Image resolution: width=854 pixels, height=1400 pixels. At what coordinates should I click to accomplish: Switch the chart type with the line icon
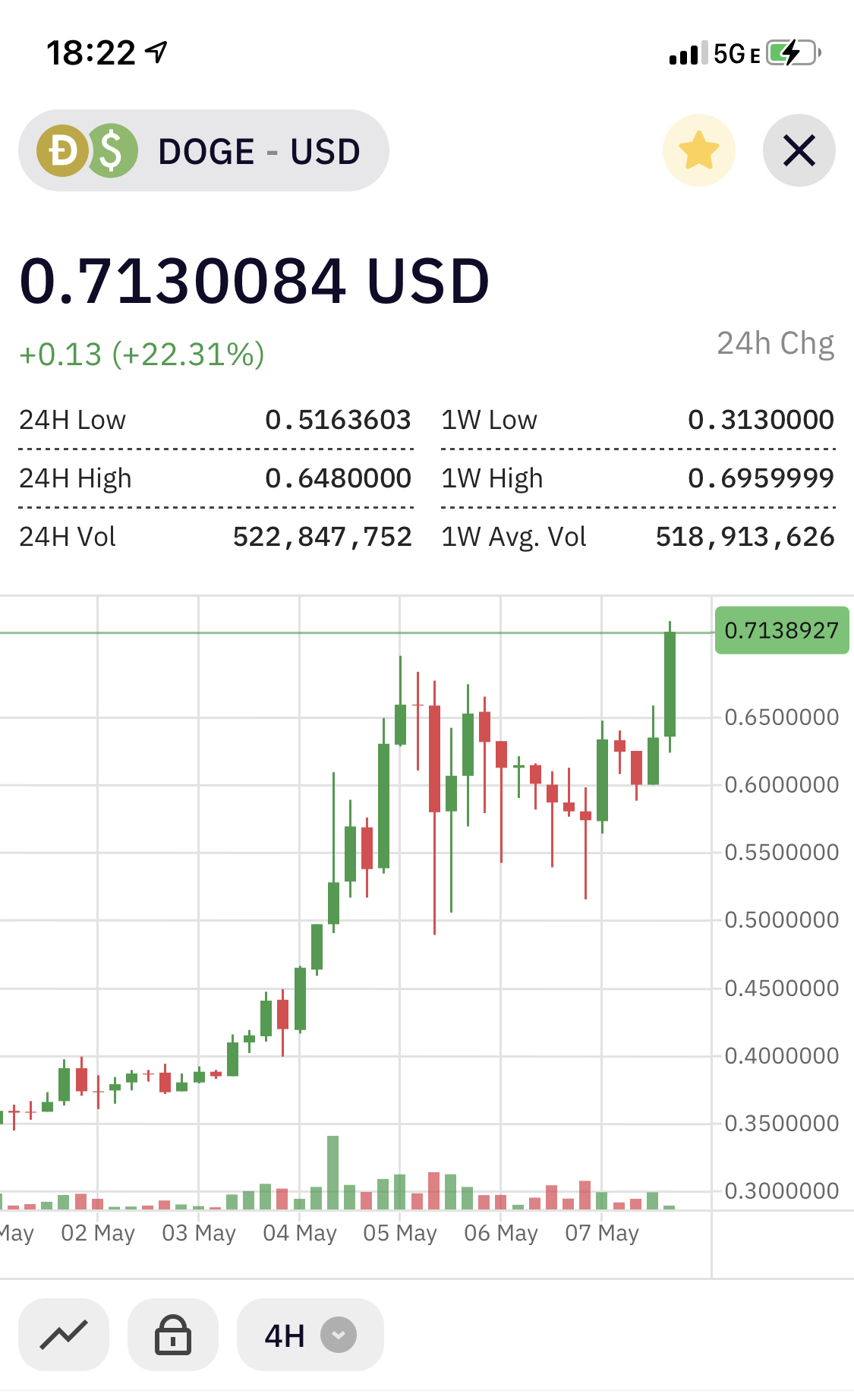pos(64,1335)
